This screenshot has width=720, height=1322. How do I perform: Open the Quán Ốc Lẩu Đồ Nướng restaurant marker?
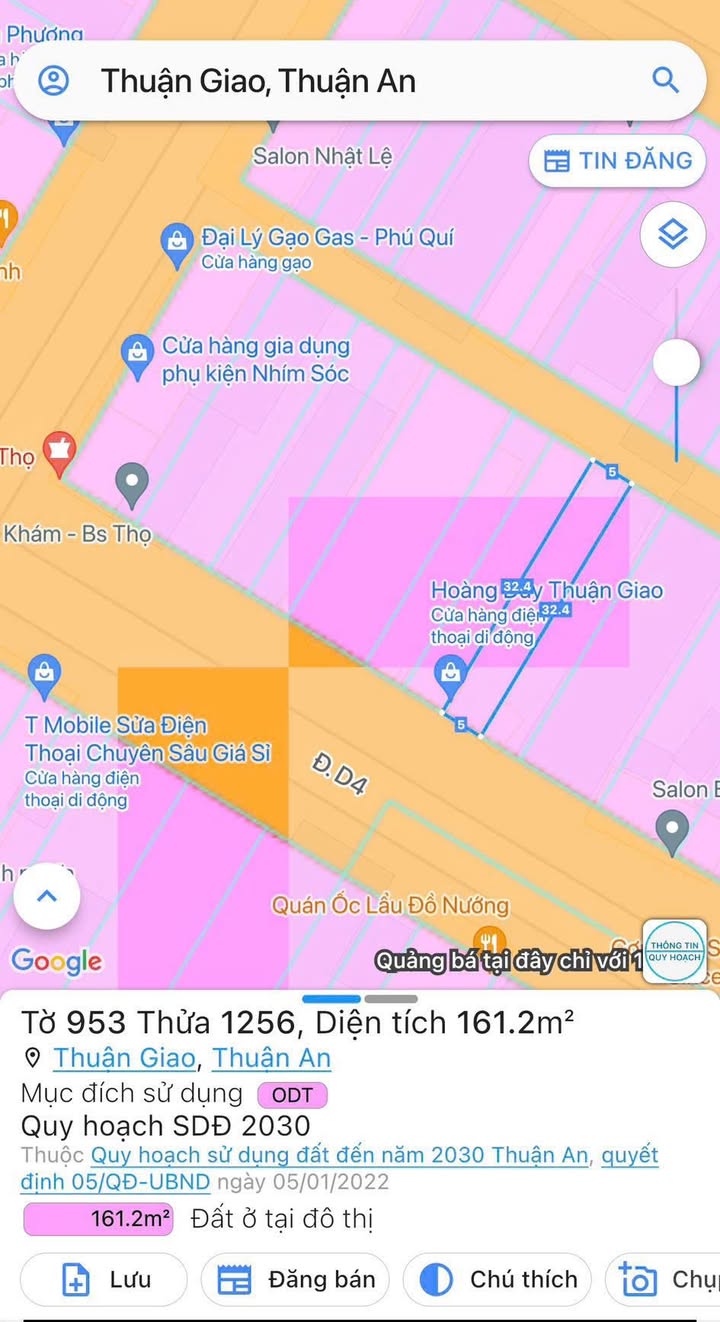tap(488, 940)
